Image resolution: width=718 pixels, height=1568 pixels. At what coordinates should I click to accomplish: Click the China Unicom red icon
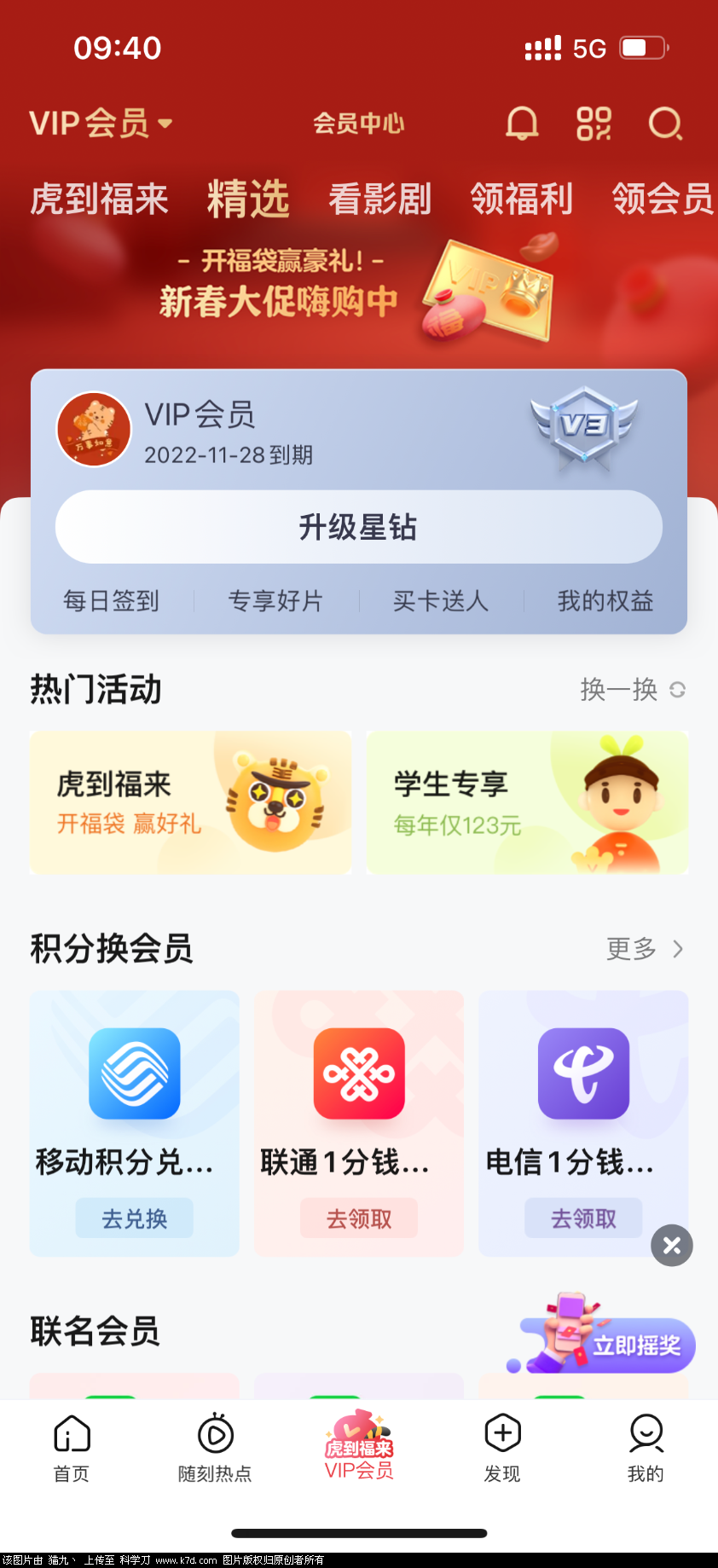click(x=358, y=1073)
